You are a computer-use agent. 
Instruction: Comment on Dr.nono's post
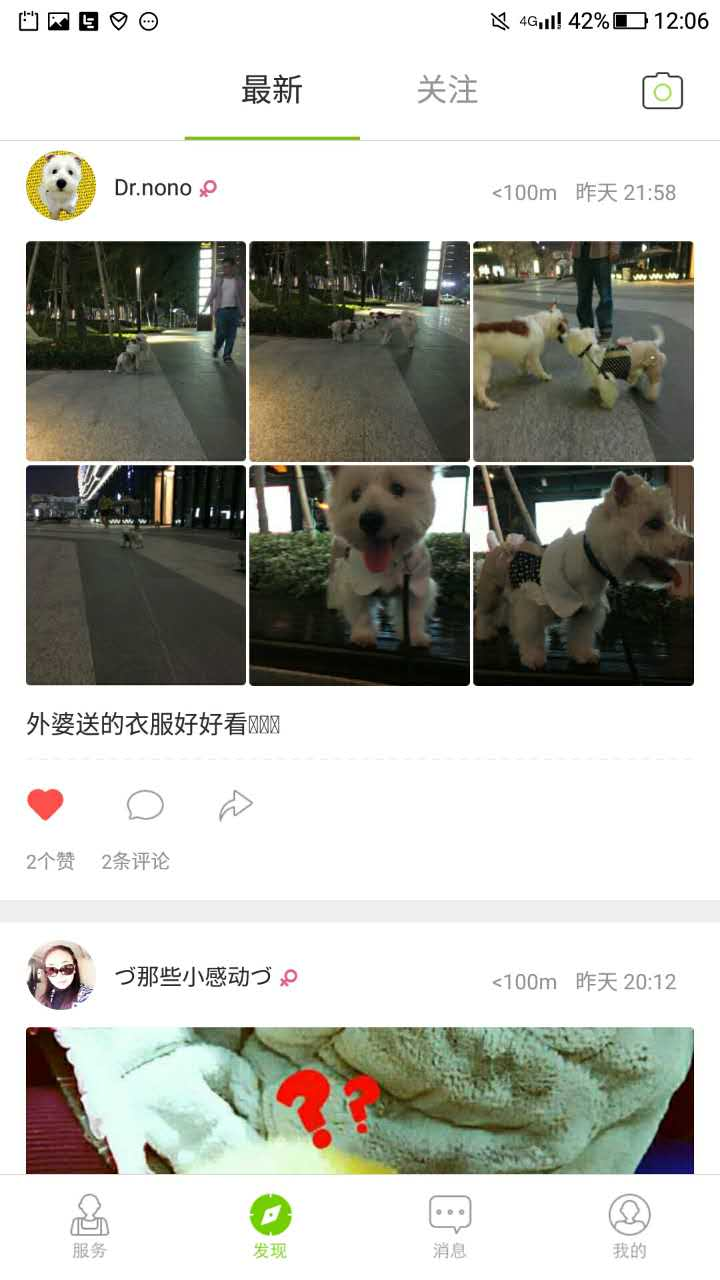tap(145, 805)
